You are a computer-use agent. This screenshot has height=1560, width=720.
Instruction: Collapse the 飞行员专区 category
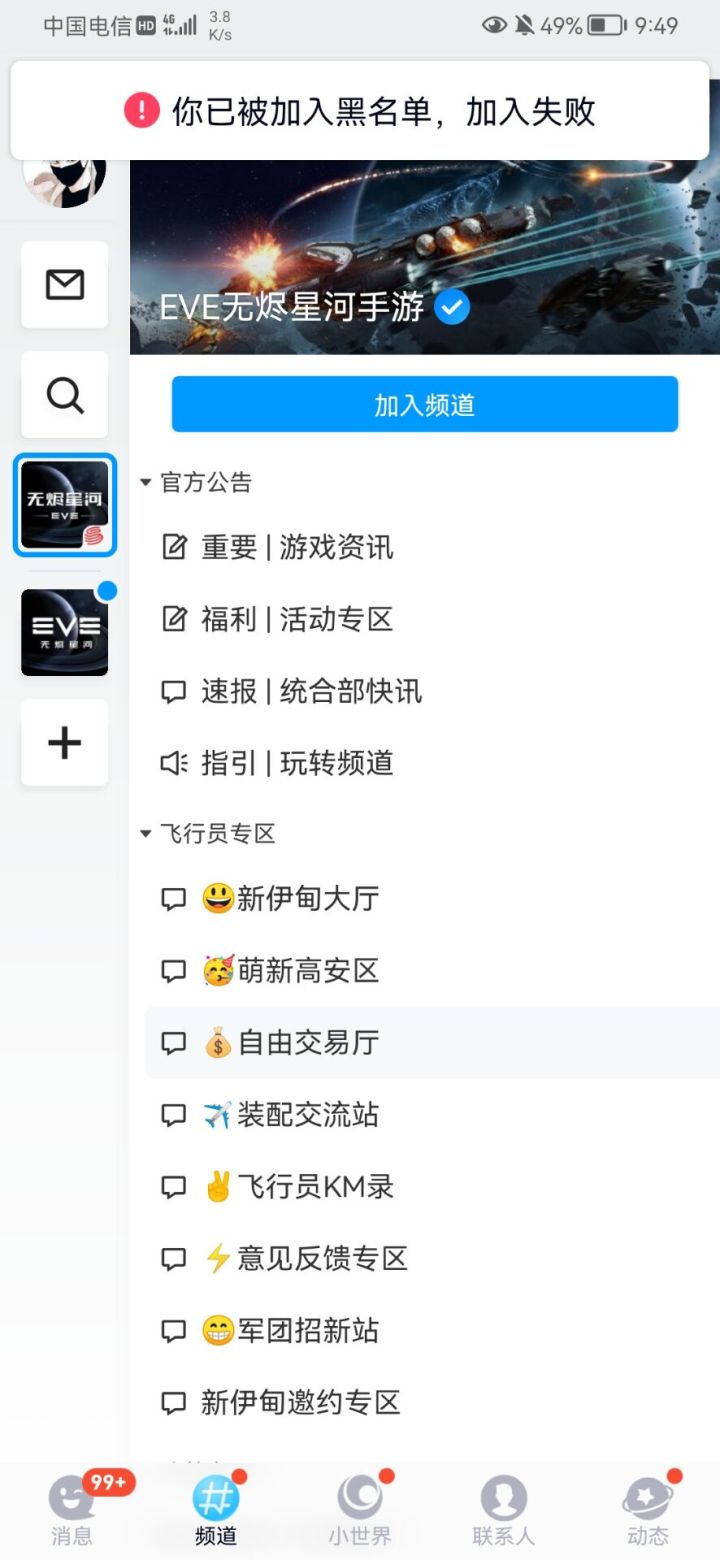(x=208, y=833)
